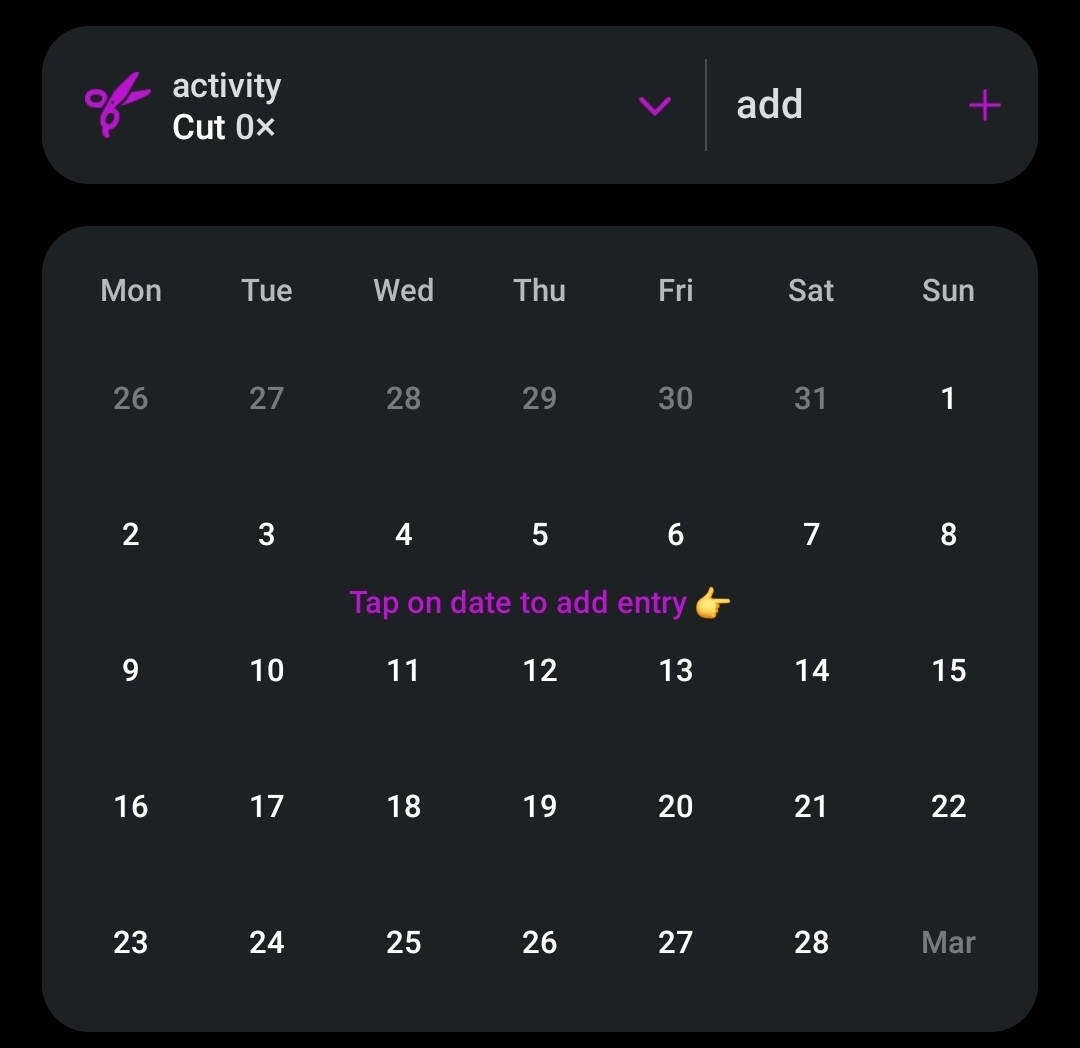1080x1048 pixels.
Task: Open date 17 in the calendar
Action: (267, 807)
